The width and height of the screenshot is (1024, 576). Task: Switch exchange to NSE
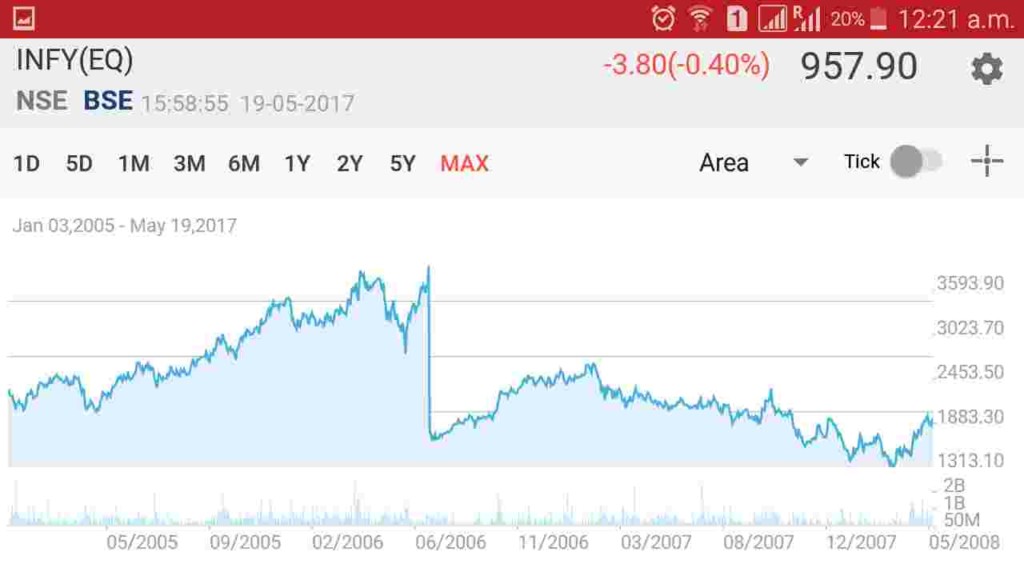pyautogui.click(x=42, y=101)
